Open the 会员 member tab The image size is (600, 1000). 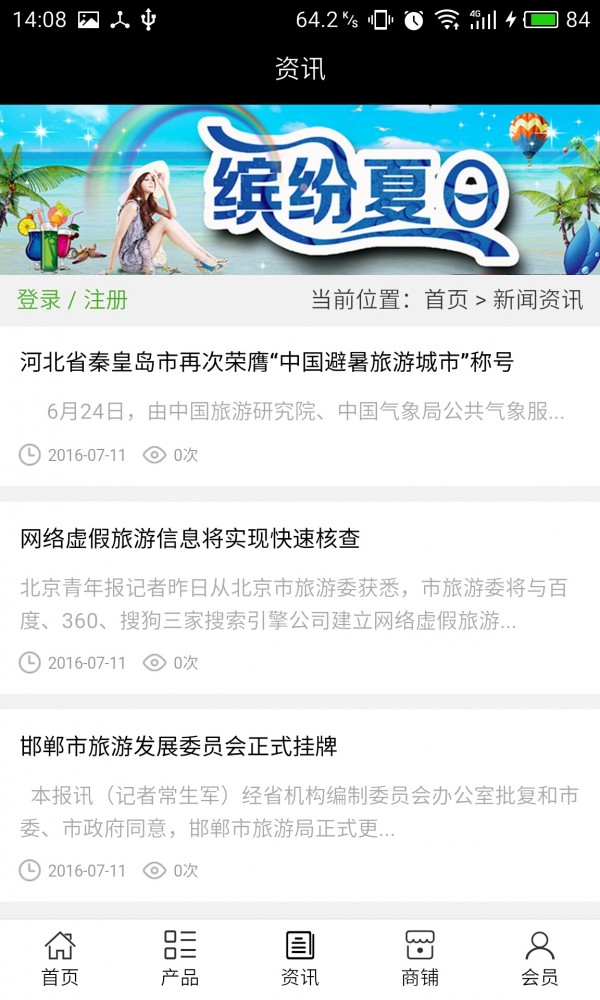pos(540,958)
